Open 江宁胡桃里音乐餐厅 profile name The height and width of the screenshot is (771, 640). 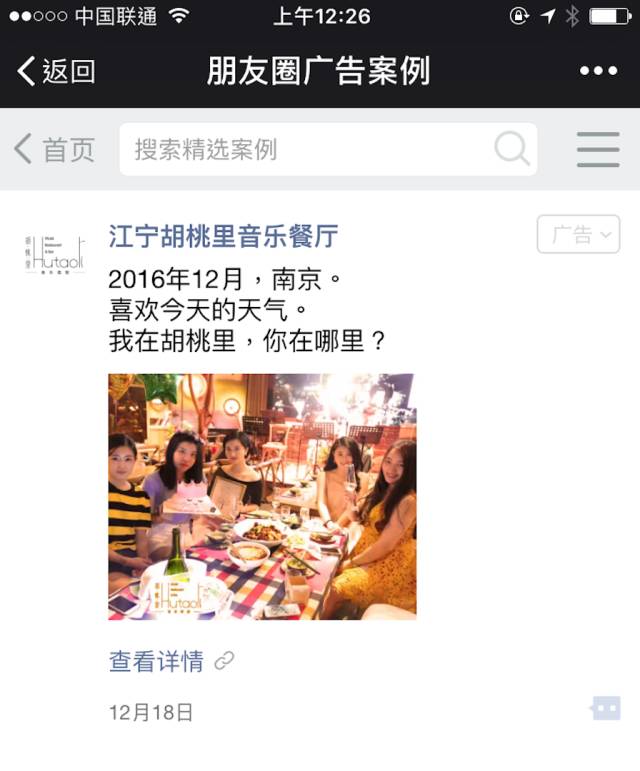pos(223,236)
